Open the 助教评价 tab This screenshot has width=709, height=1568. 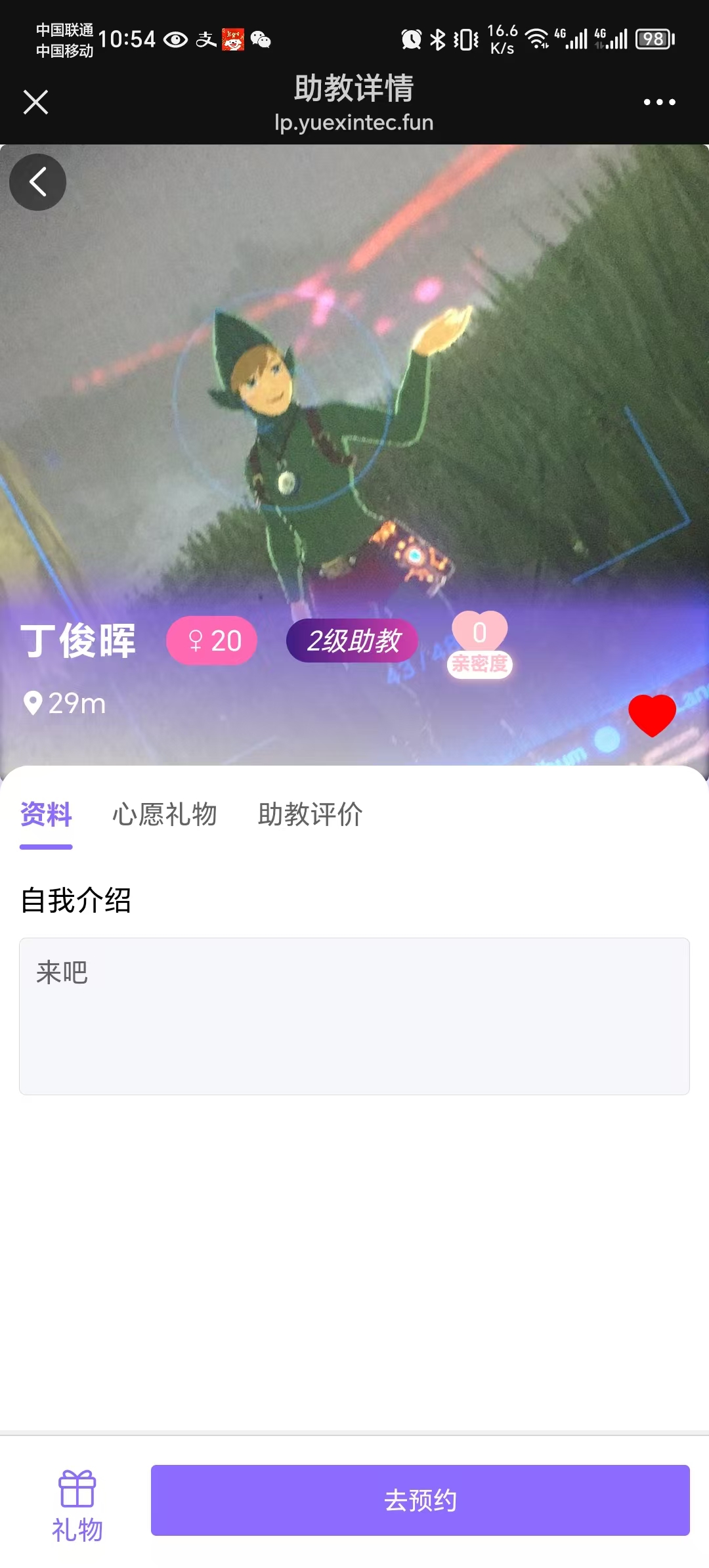click(x=310, y=814)
